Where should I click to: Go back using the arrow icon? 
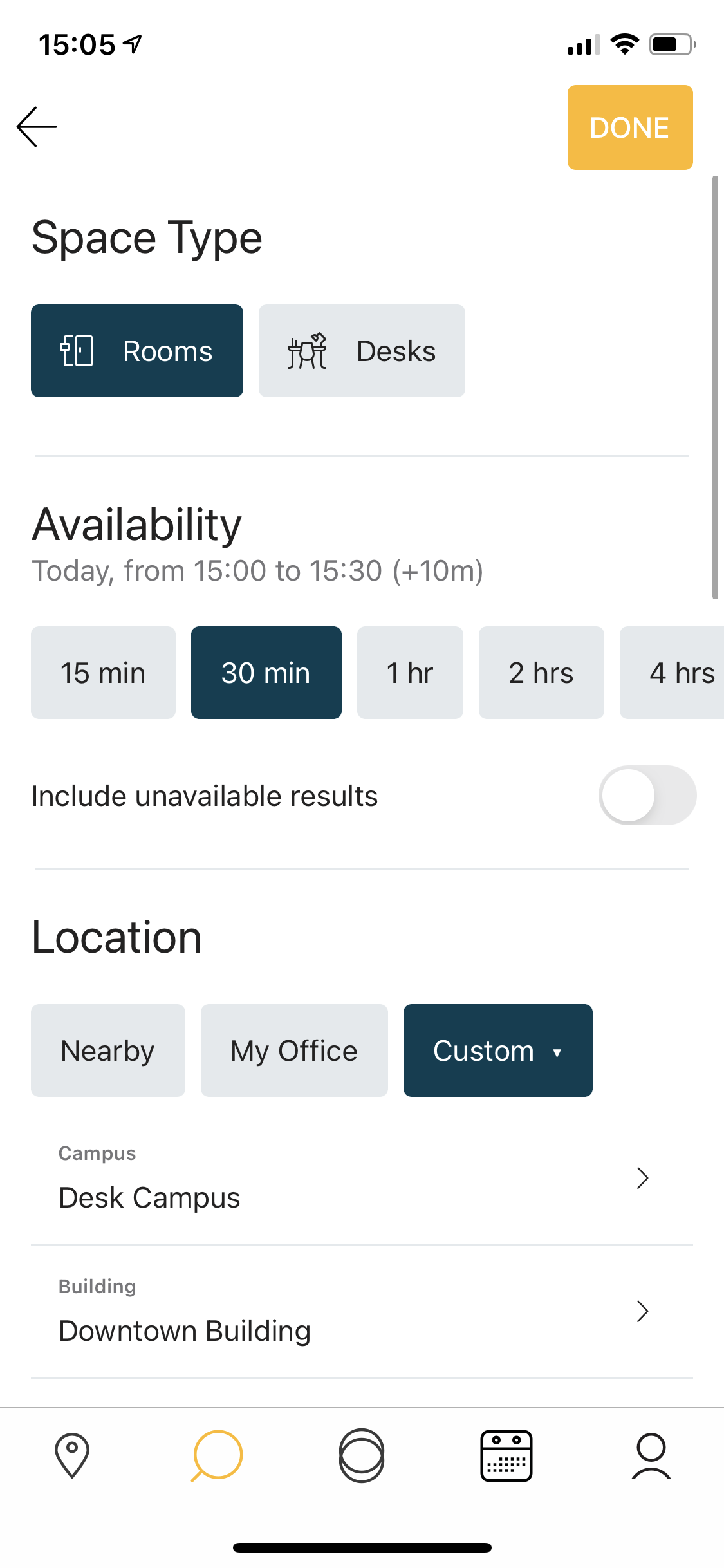(x=37, y=127)
